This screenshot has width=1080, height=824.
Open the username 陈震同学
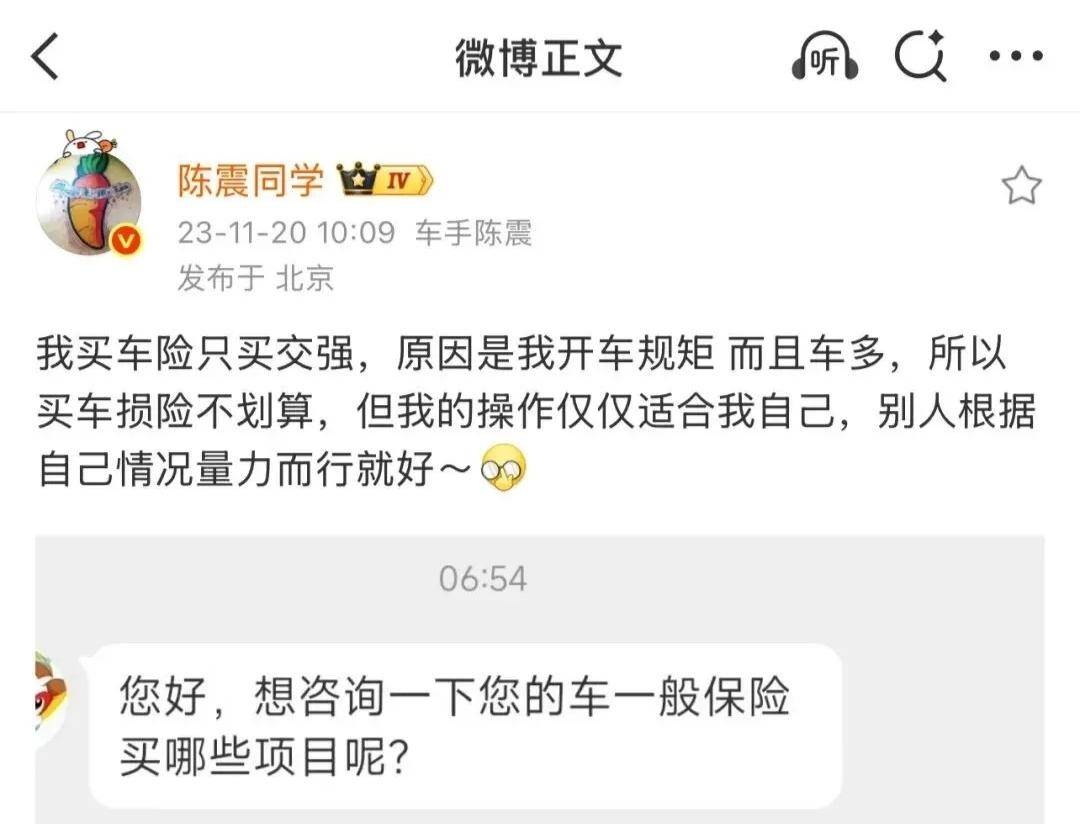pyautogui.click(x=251, y=181)
